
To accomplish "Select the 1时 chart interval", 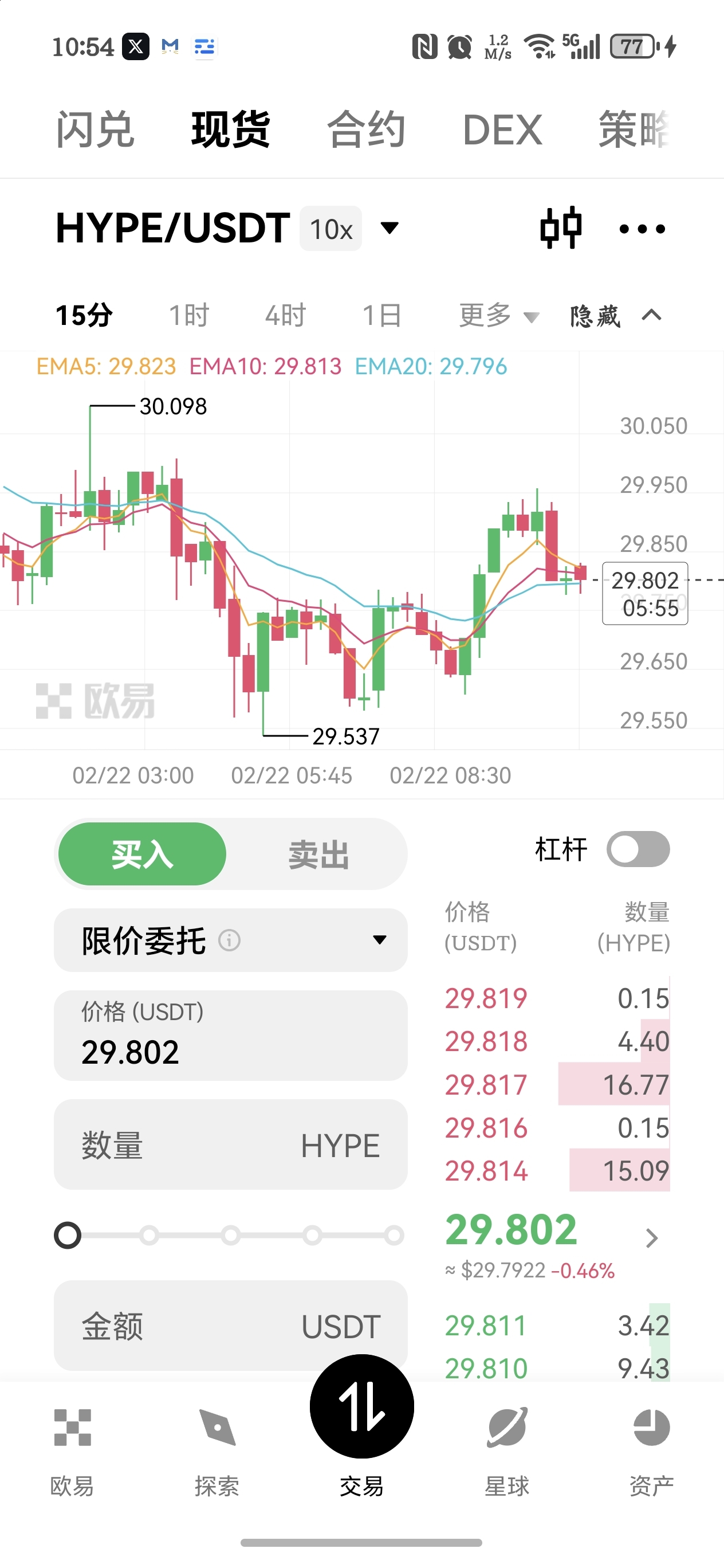I will pyautogui.click(x=188, y=315).
